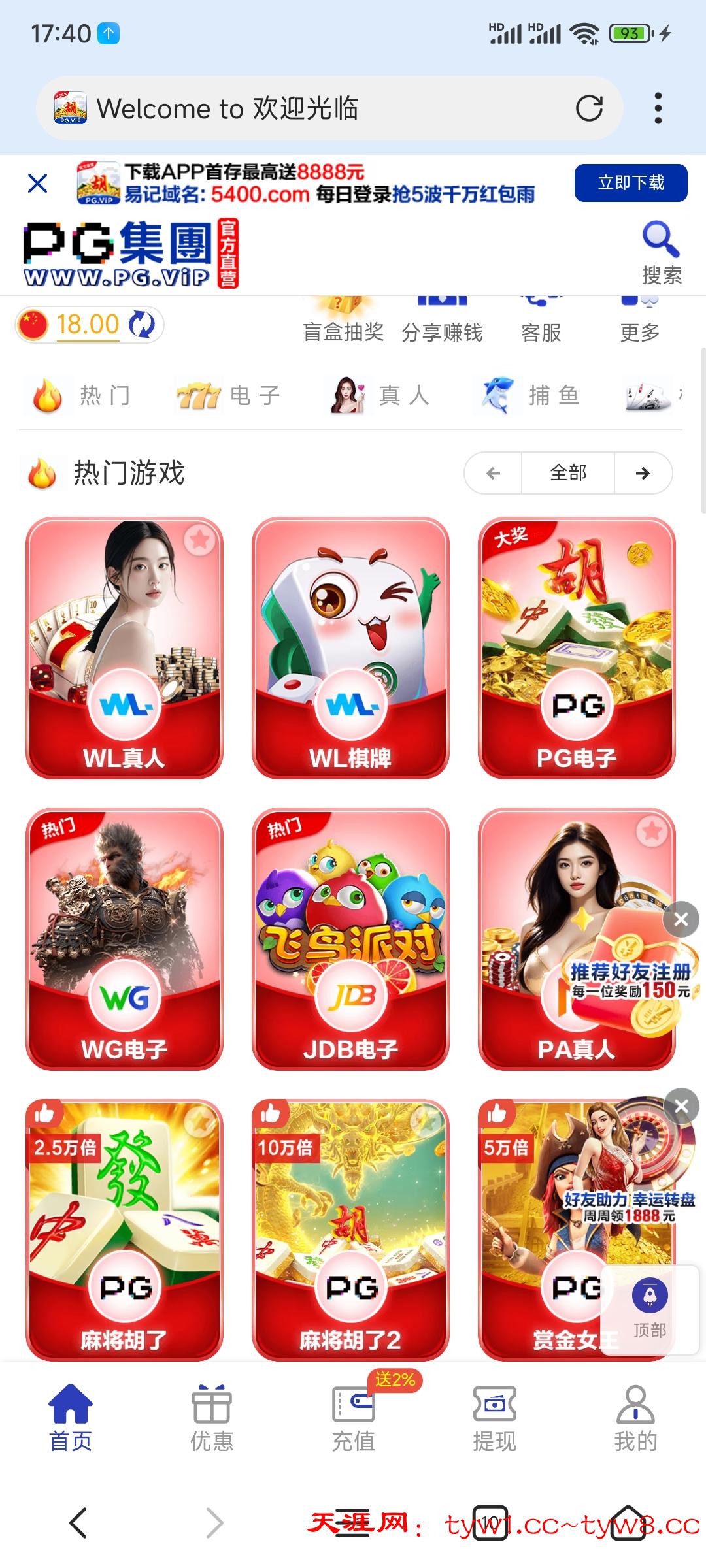The height and width of the screenshot is (1568, 706).
Task: View 全部 hot games
Action: [x=567, y=472]
